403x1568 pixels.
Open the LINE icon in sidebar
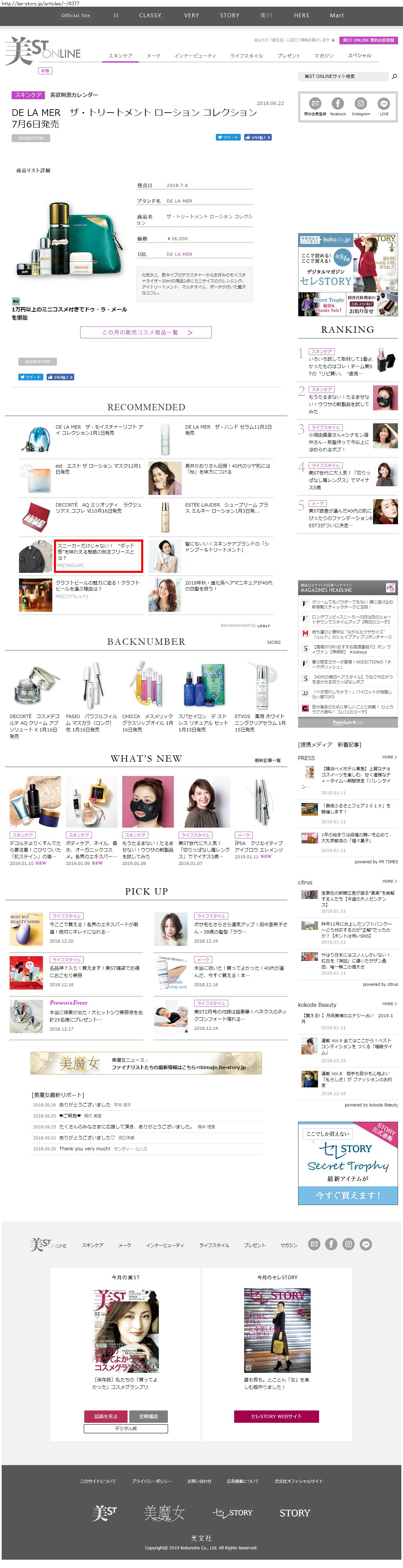pyautogui.click(x=384, y=105)
